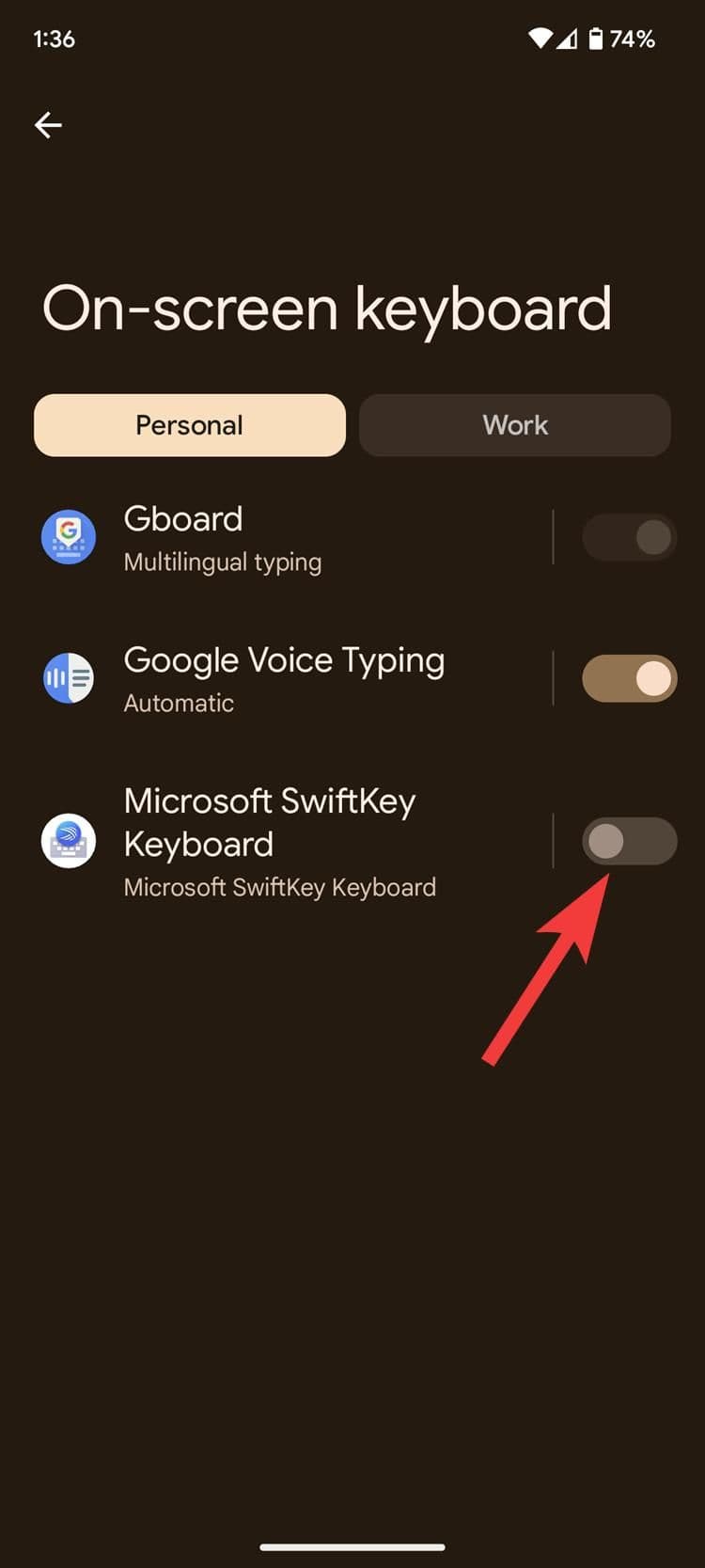Open Google Voice Typing automatic settings
Screen dimensions: 705x1568
(x=282, y=677)
